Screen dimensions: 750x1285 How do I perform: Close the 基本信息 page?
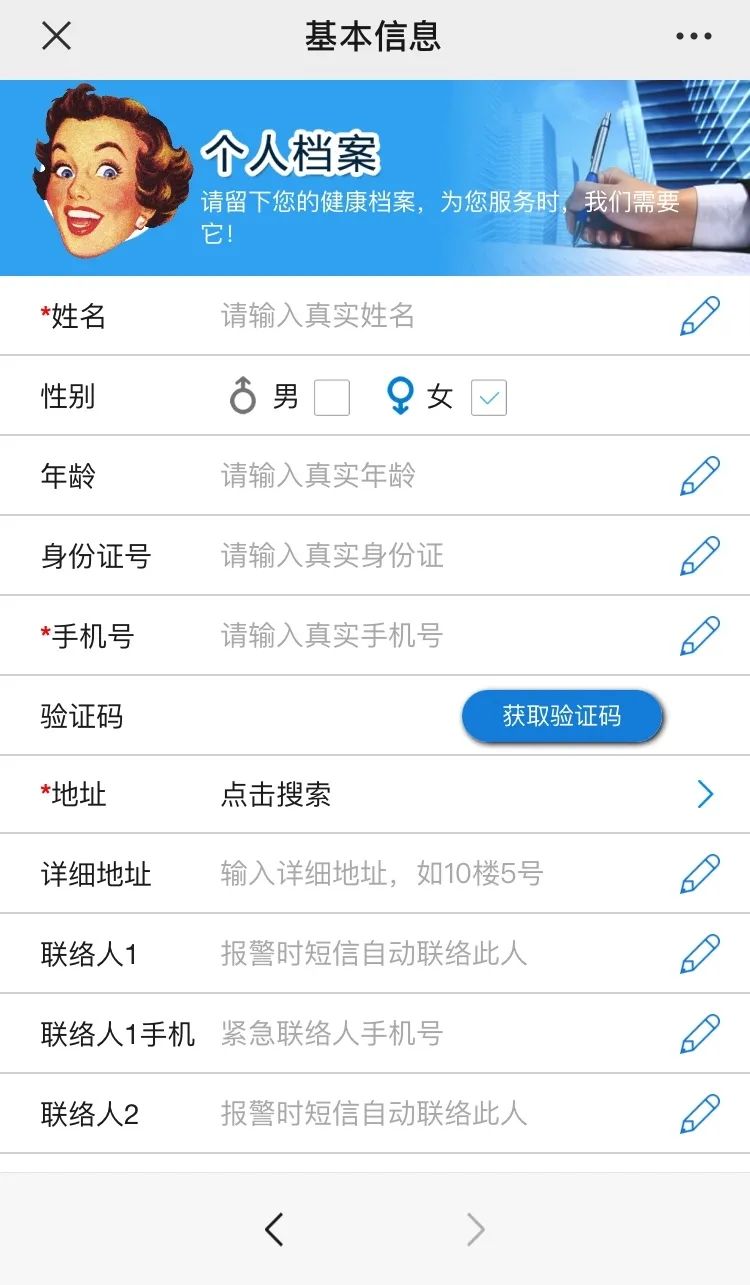(x=56, y=37)
